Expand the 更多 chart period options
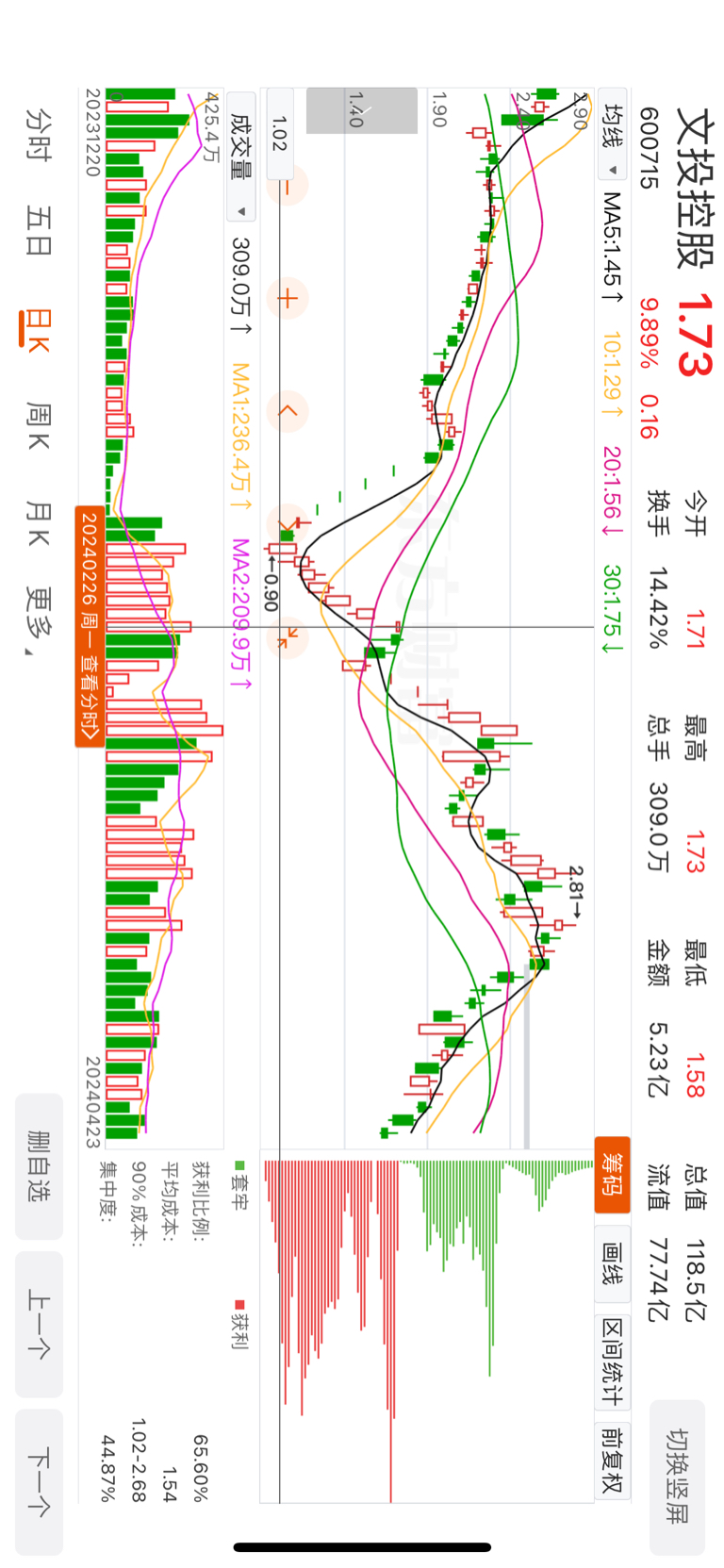 pos(39,621)
